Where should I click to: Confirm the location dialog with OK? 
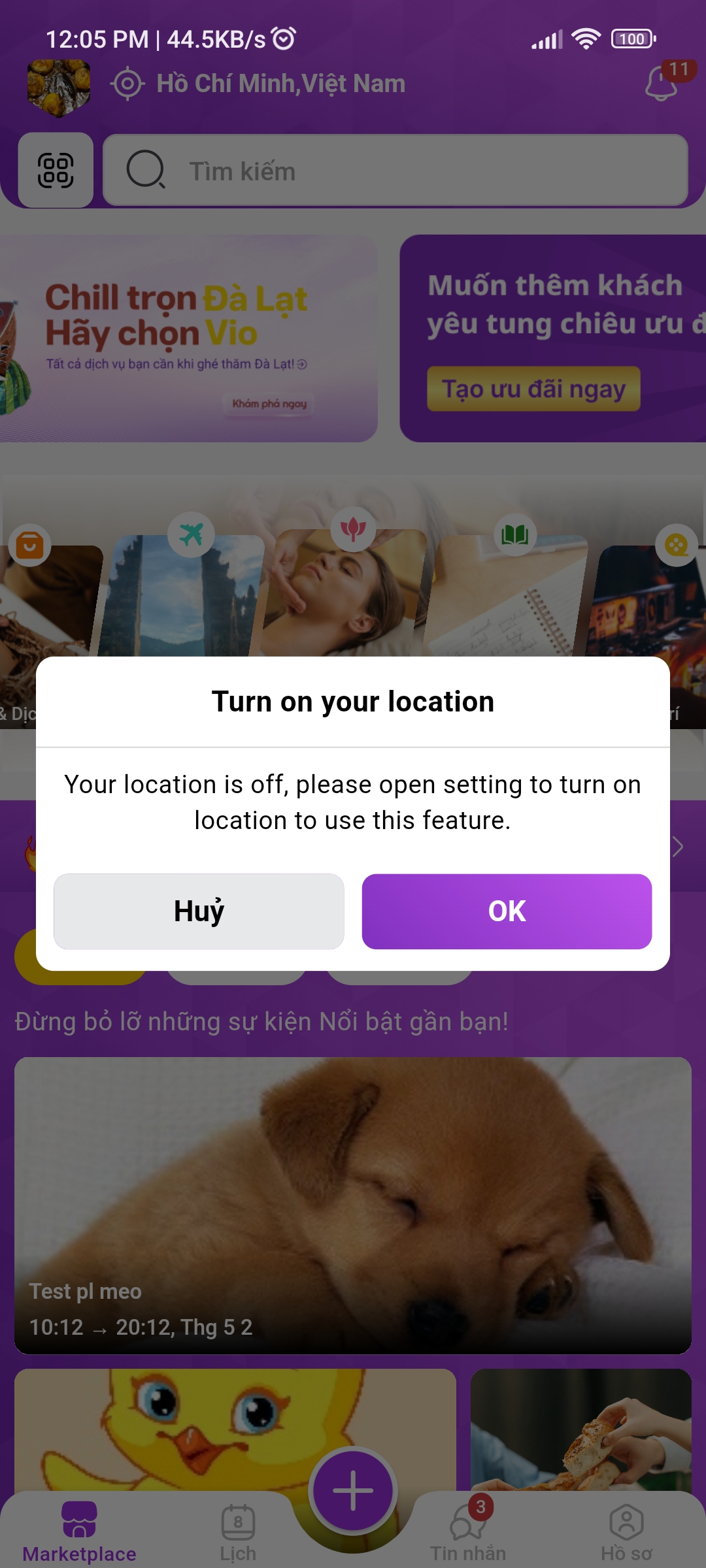507,911
